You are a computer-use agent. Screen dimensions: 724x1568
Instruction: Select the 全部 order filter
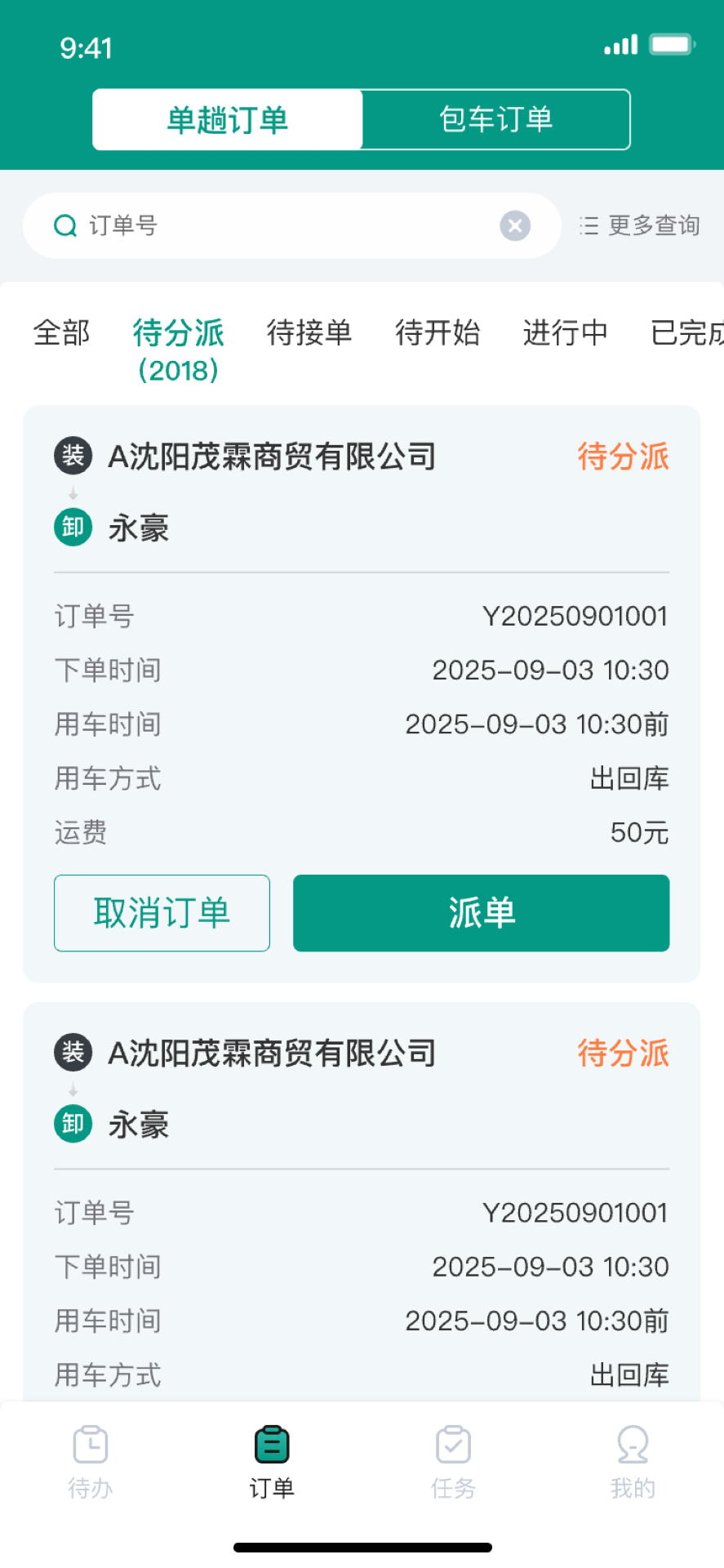60,333
